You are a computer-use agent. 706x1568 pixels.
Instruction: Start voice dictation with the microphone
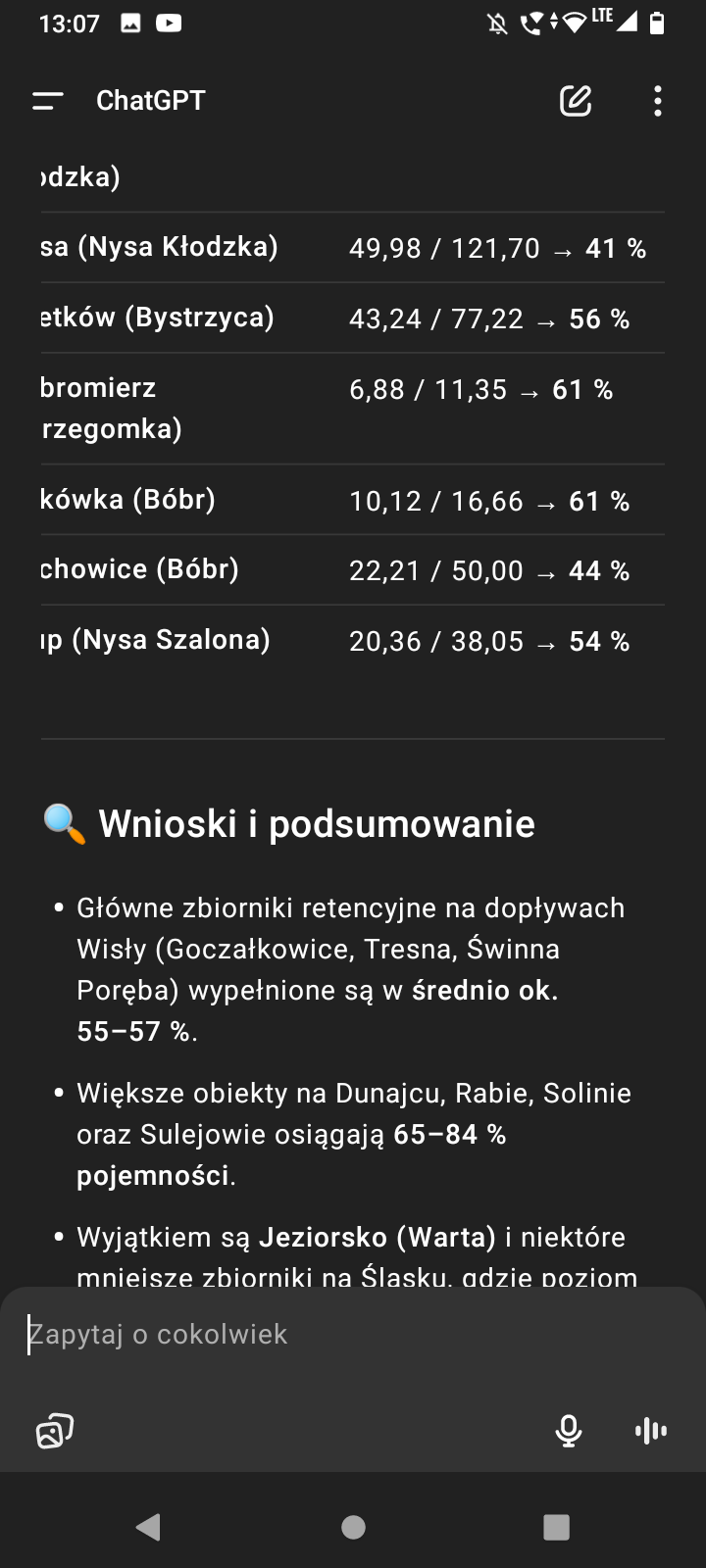pyautogui.click(x=569, y=1431)
